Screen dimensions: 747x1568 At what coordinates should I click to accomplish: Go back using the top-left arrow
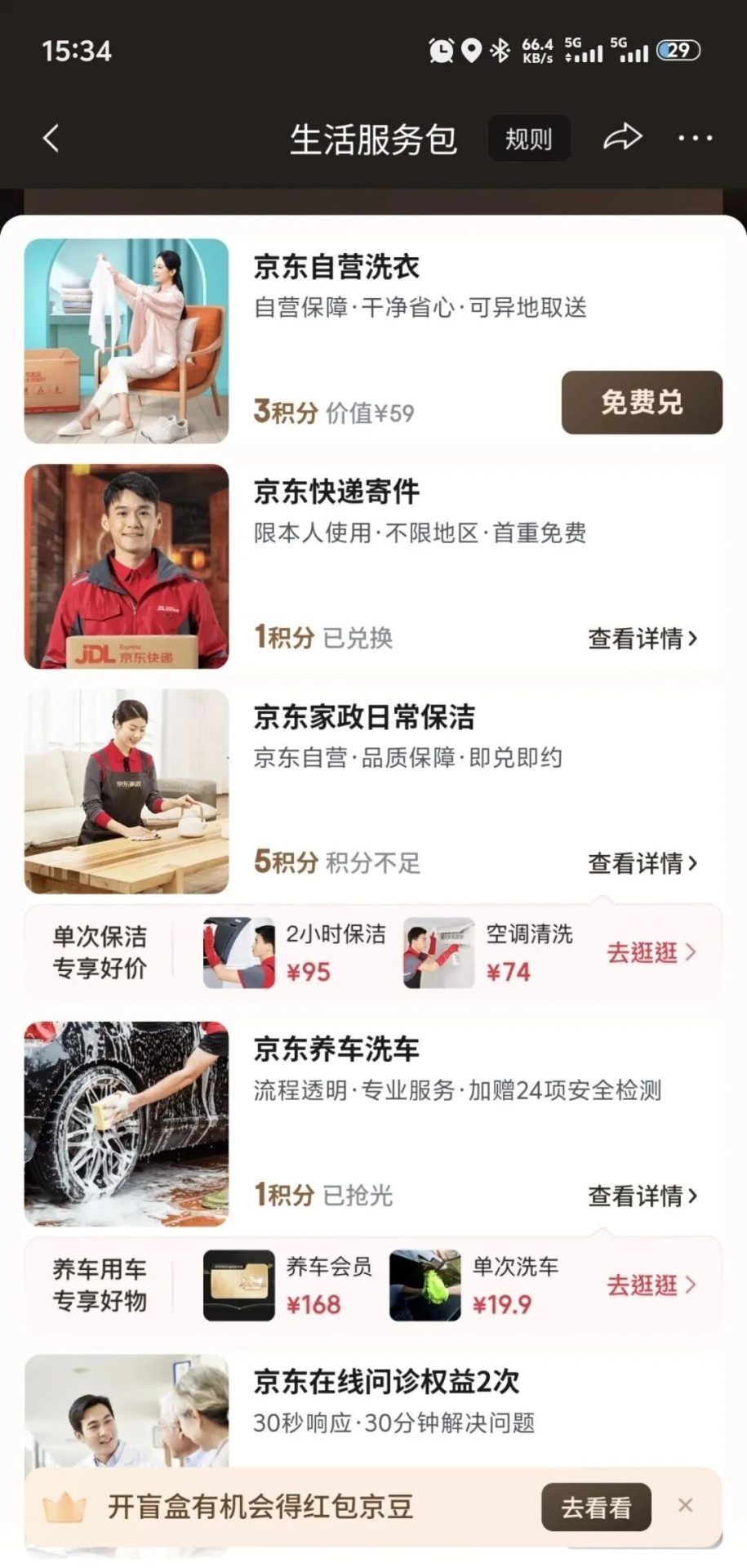[51, 139]
